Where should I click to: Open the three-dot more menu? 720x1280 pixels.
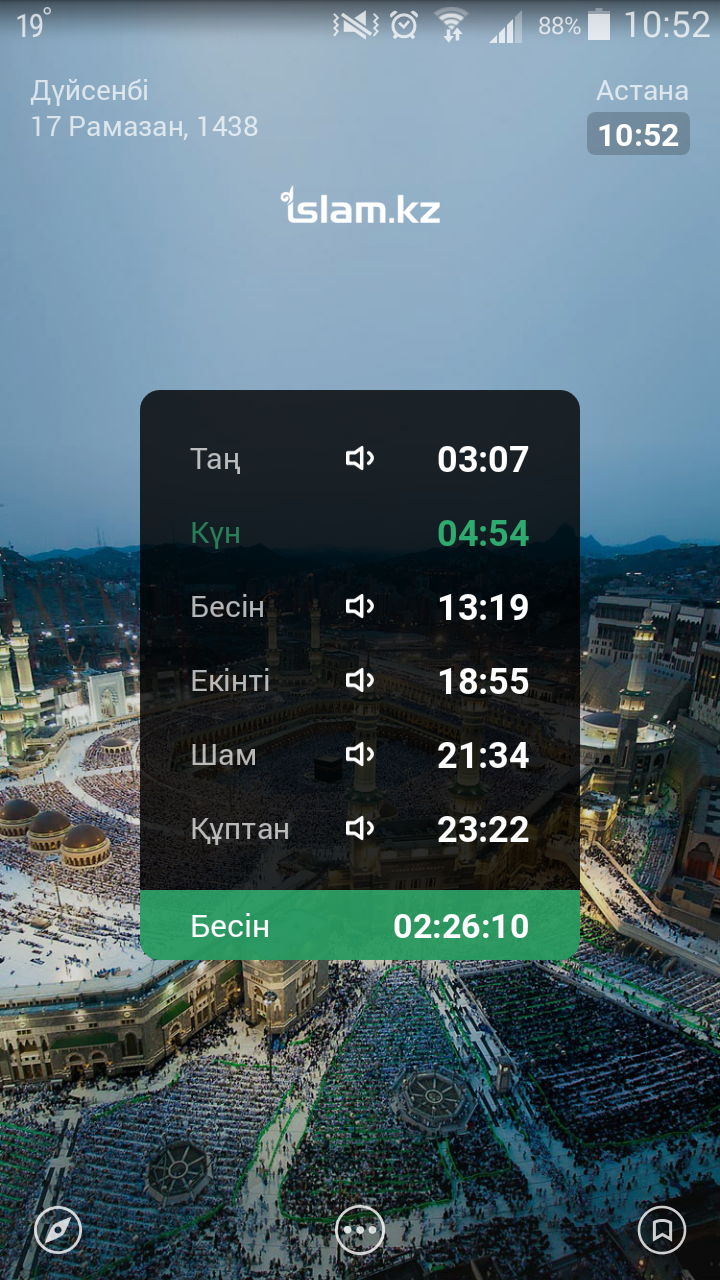[360, 1230]
